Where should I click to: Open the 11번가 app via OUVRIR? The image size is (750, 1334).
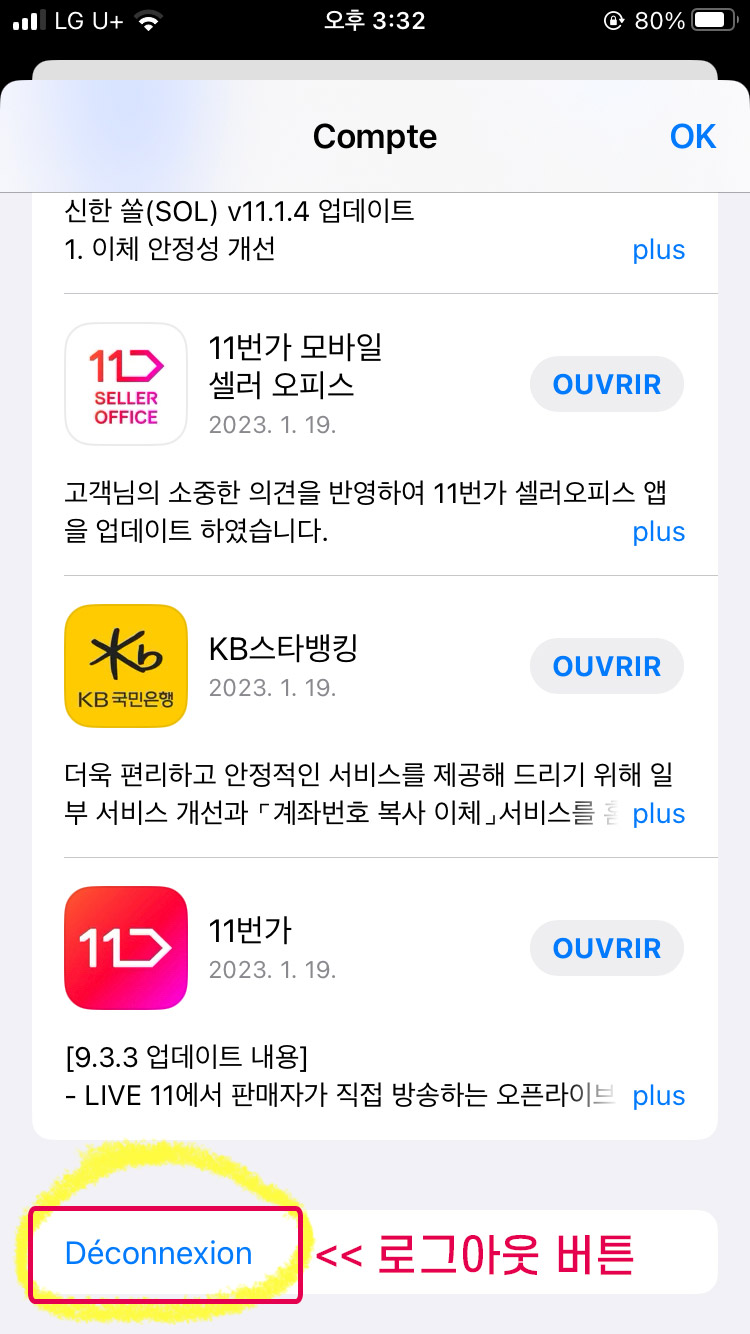coord(607,949)
